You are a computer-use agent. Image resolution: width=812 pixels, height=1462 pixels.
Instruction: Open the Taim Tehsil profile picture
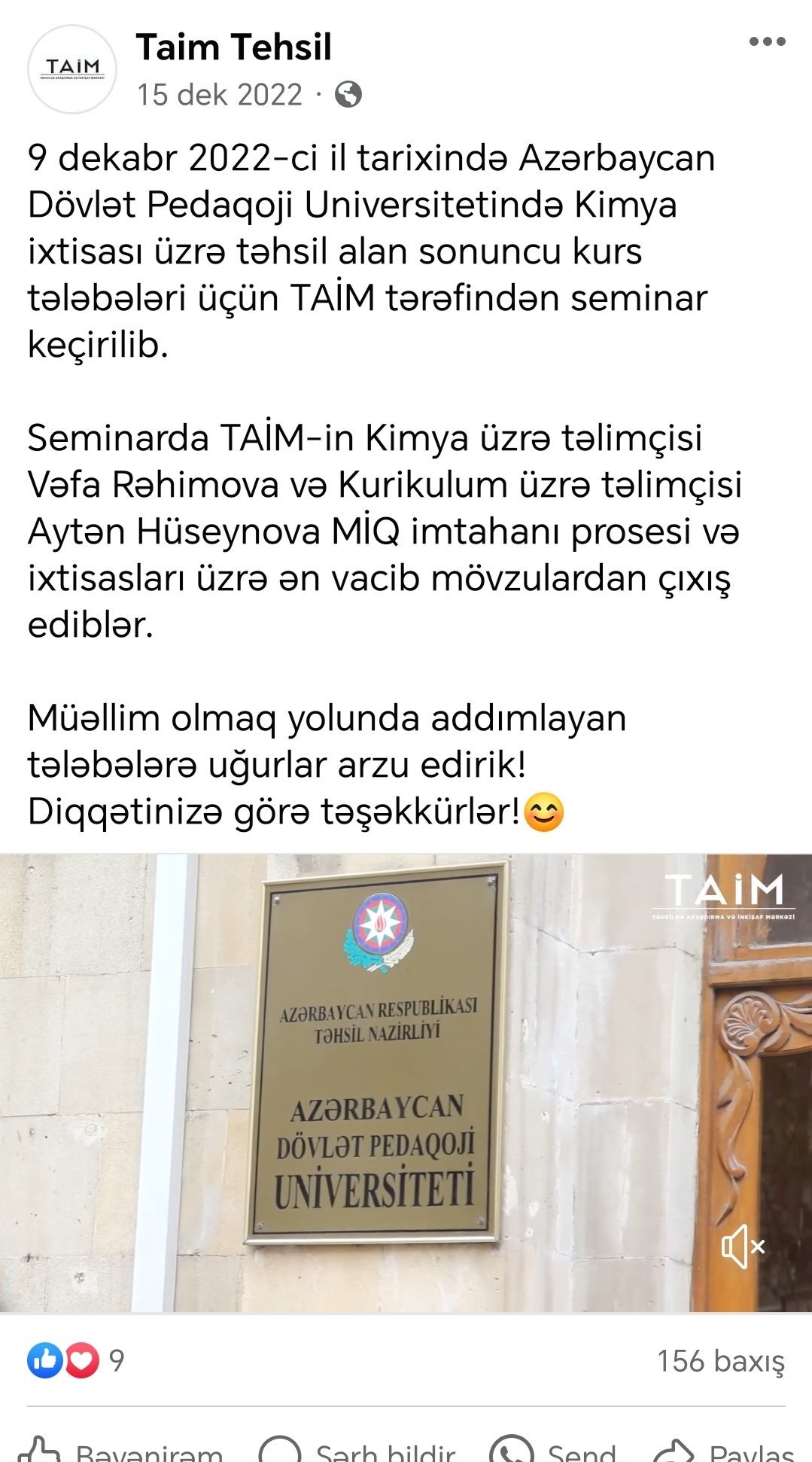[72, 69]
